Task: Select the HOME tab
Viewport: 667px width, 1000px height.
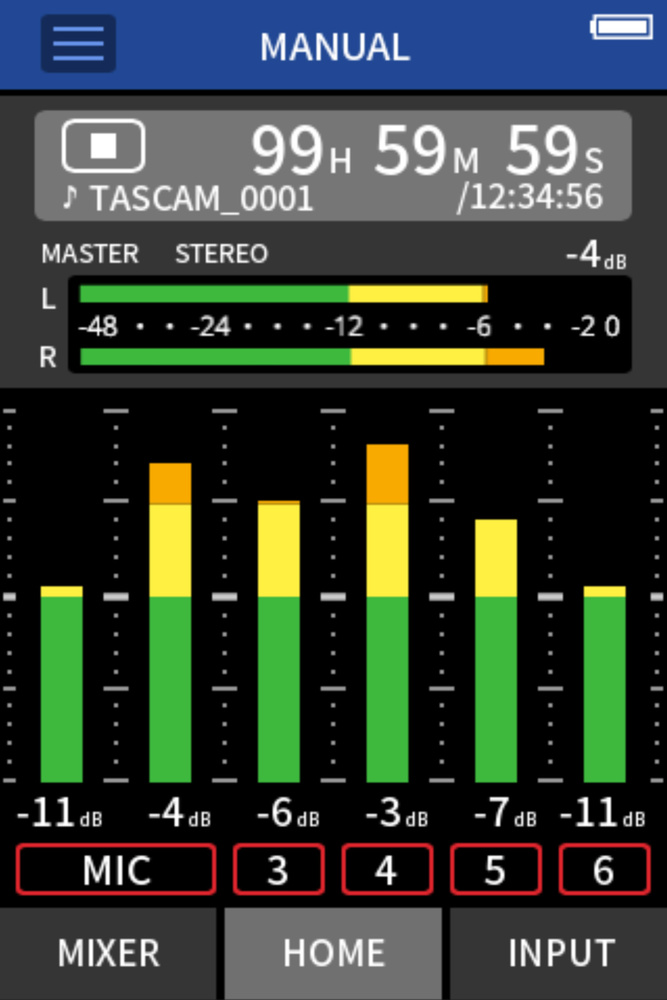Action: [x=333, y=953]
